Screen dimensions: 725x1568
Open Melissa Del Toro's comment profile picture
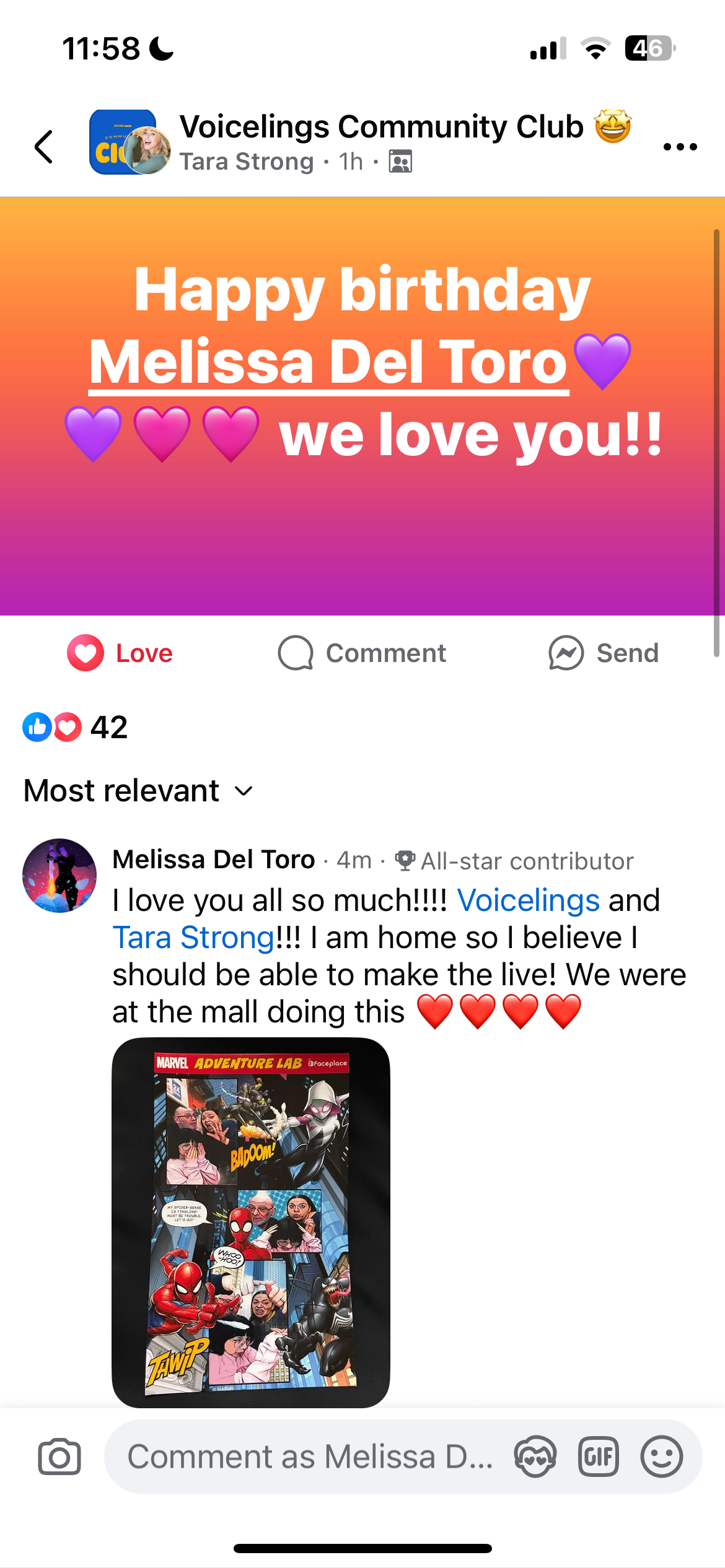[x=59, y=876]
